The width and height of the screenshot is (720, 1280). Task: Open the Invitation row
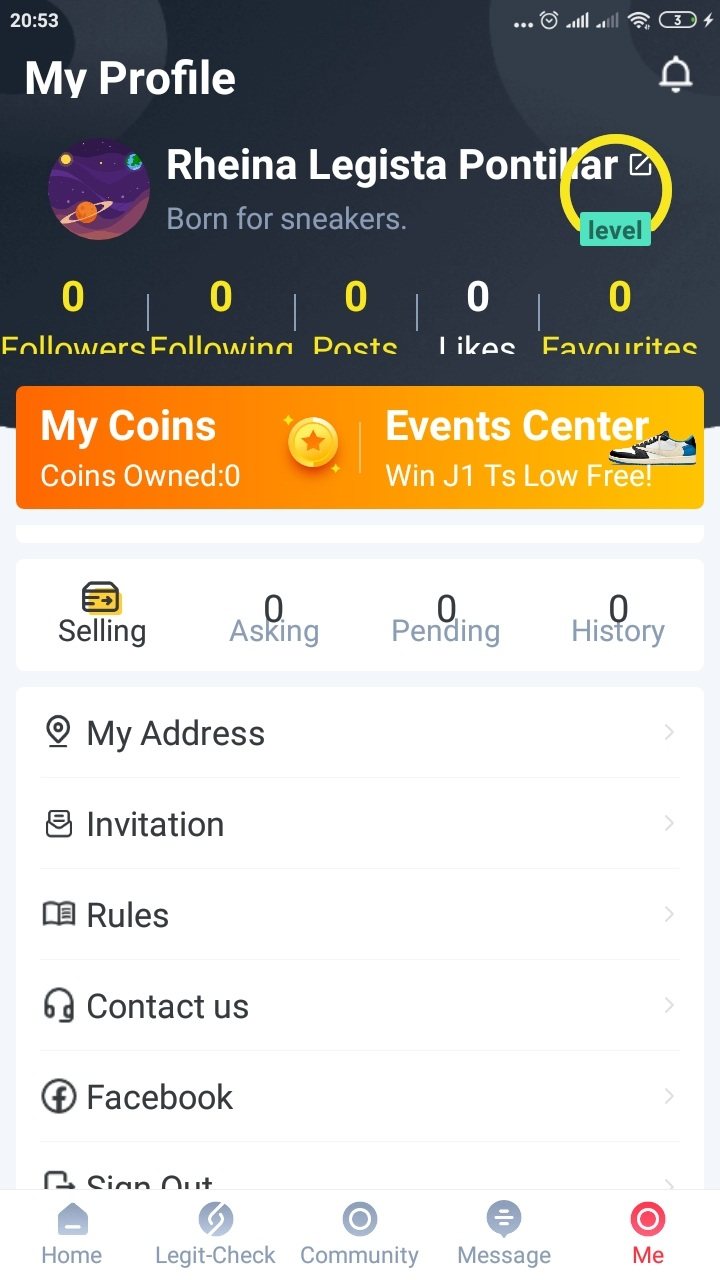tap(360, 824)
